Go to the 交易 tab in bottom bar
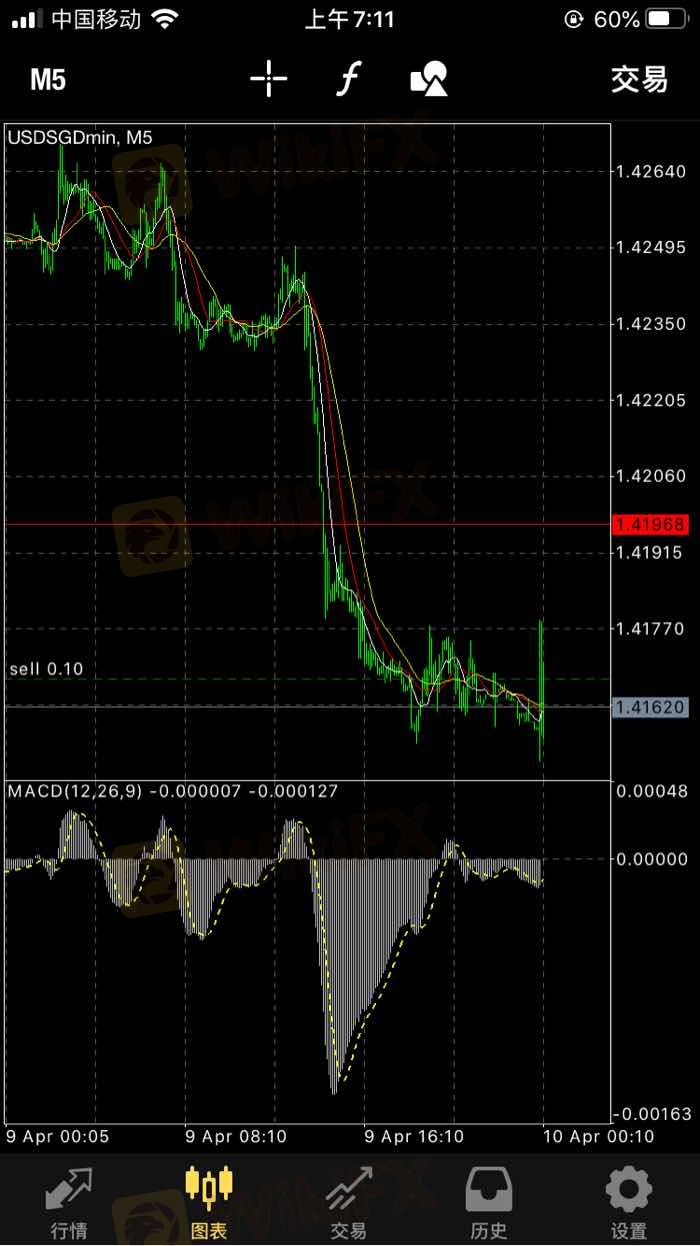The image size is (700, 1246). point(349,1203)
